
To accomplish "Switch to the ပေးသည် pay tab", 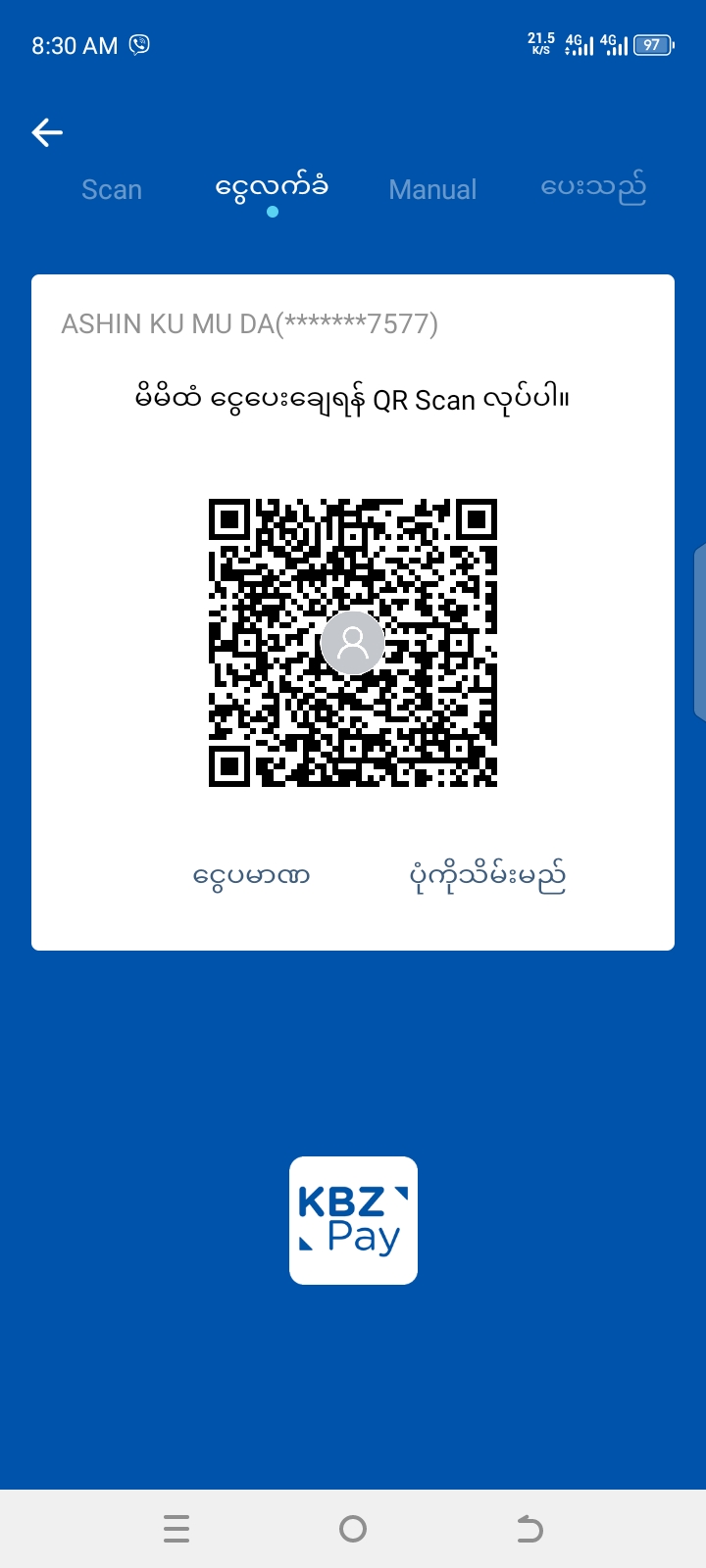I will click(593, 187).
